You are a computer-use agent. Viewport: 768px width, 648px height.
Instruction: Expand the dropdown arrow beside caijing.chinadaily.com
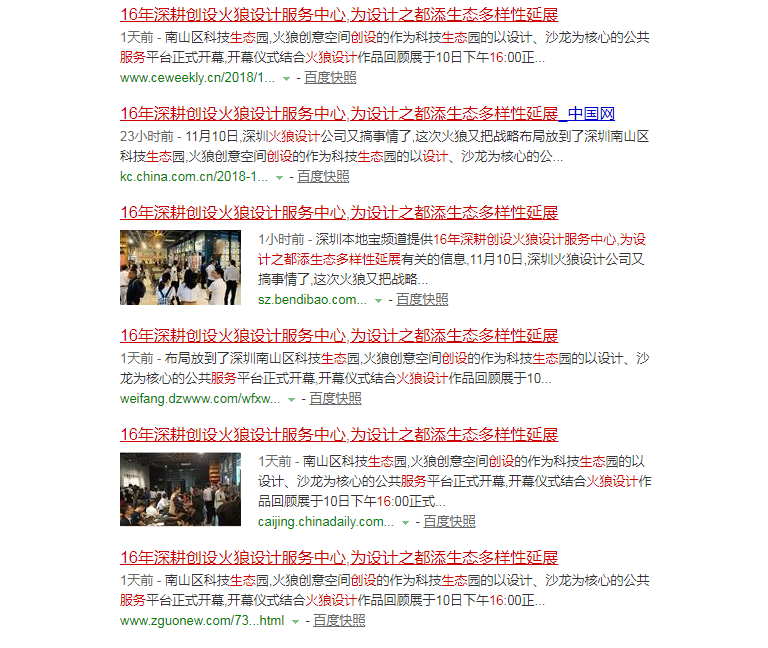(x=406, y=522)
